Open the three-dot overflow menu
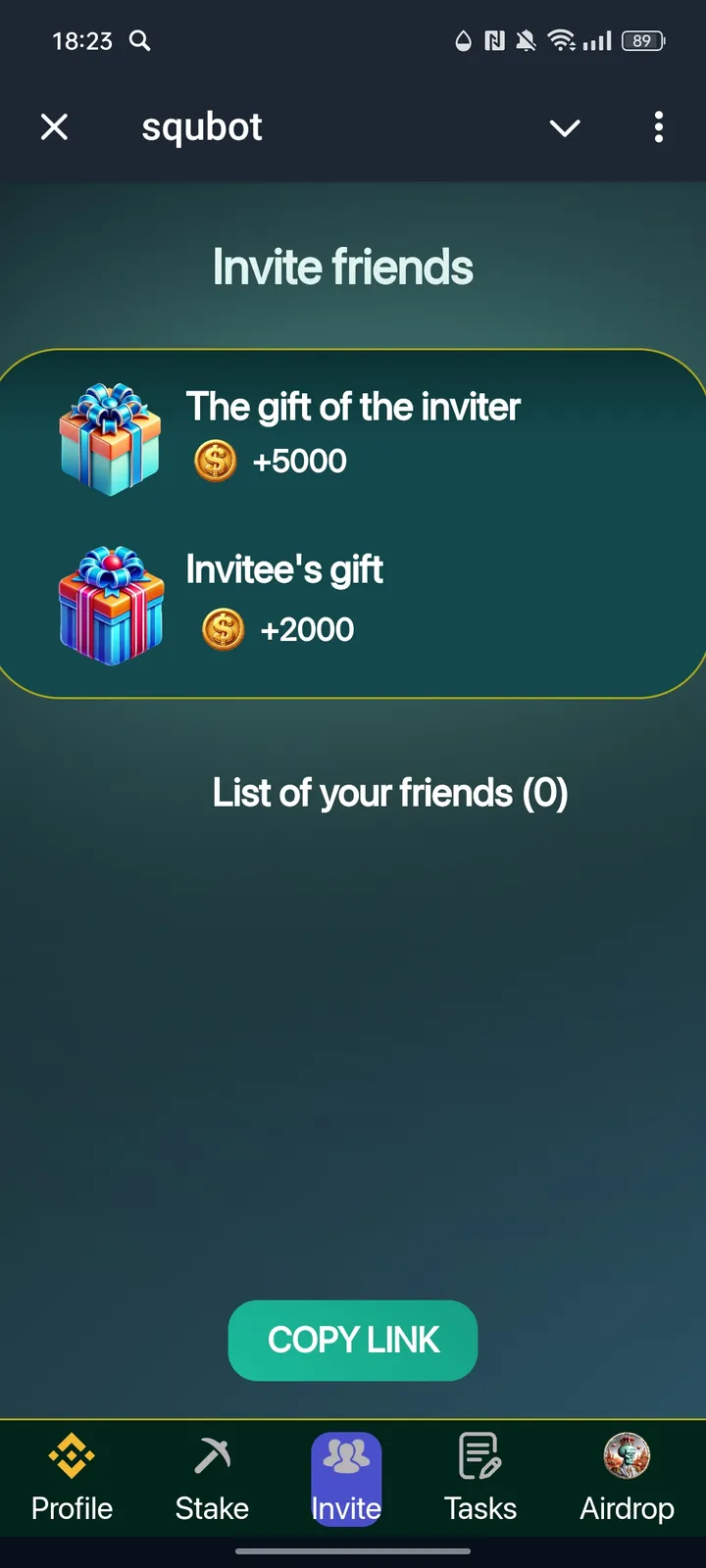The width and height of the screenshot is (706, 1568). [x=658, y=127]
